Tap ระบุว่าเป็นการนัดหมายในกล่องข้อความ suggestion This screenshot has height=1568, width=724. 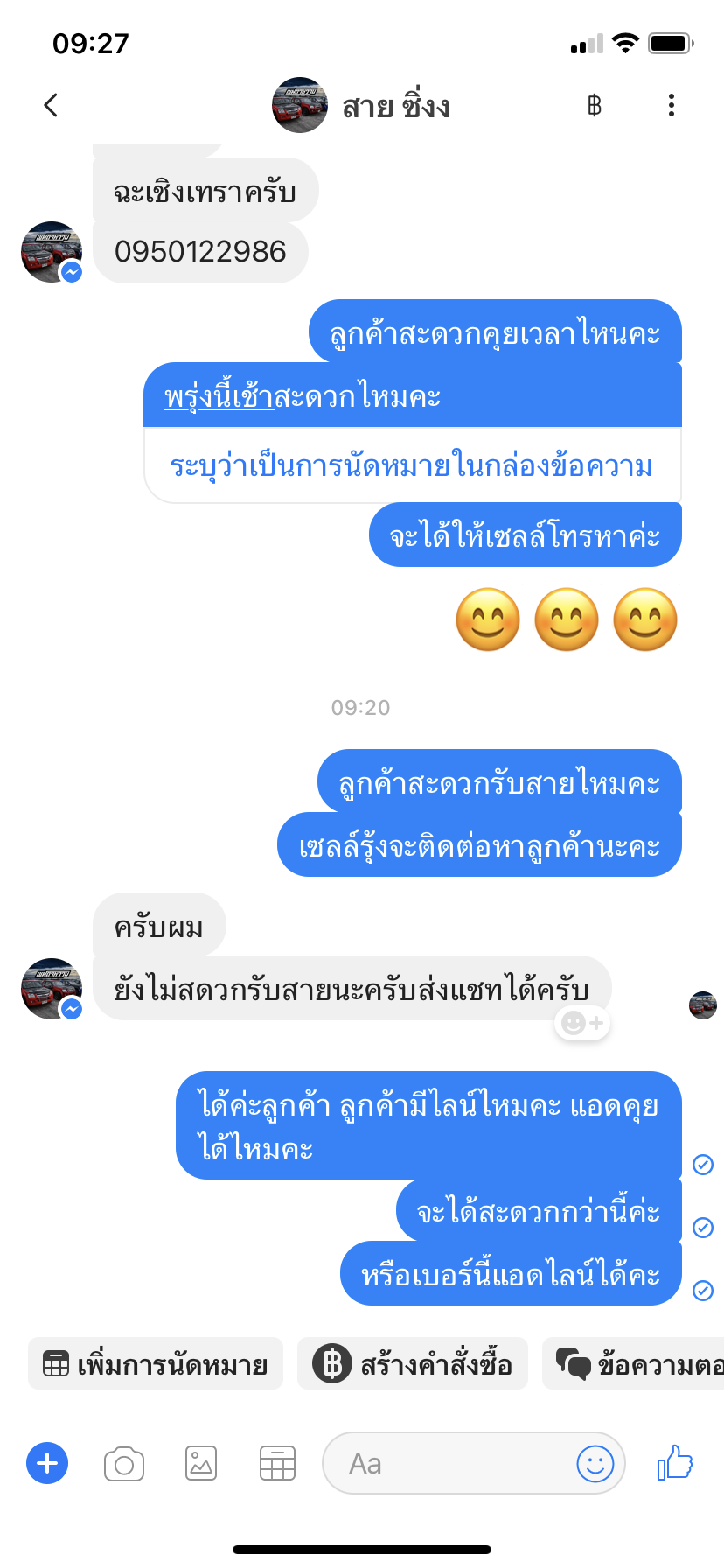point(411,465)
